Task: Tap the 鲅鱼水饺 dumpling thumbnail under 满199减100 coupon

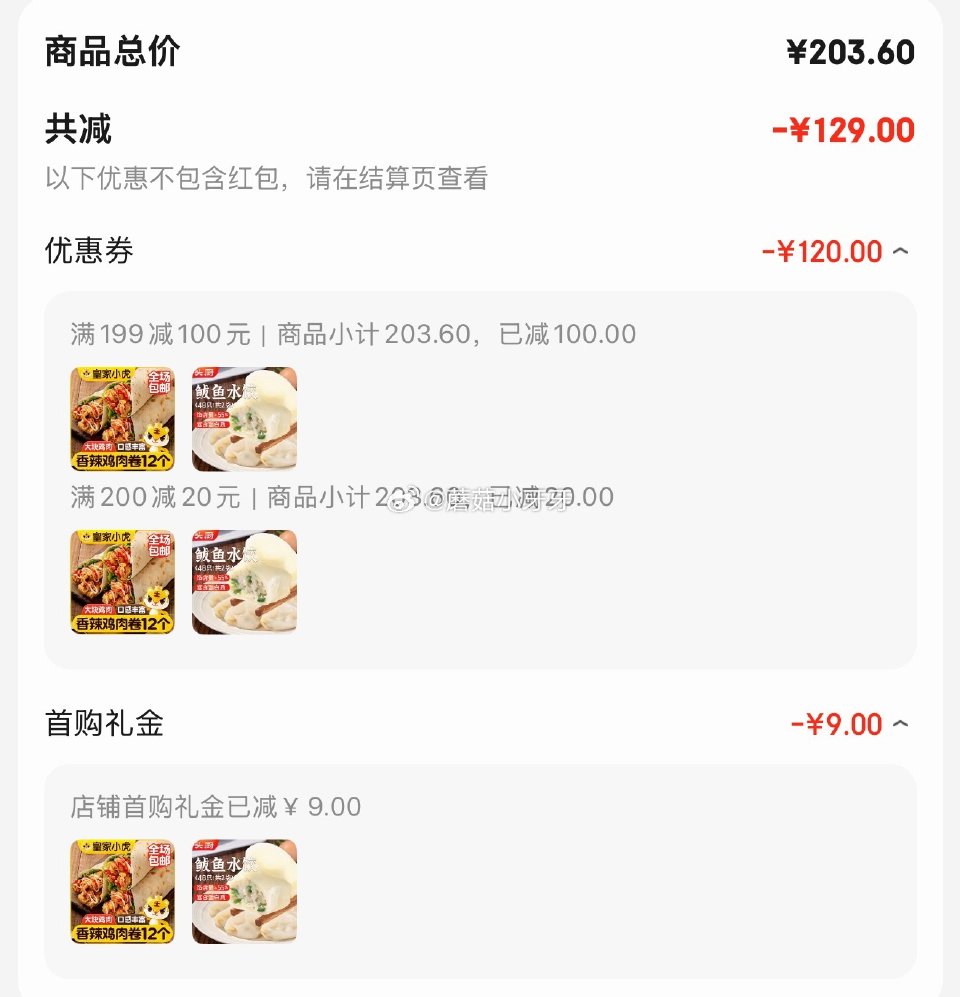Action: (243, 419)
